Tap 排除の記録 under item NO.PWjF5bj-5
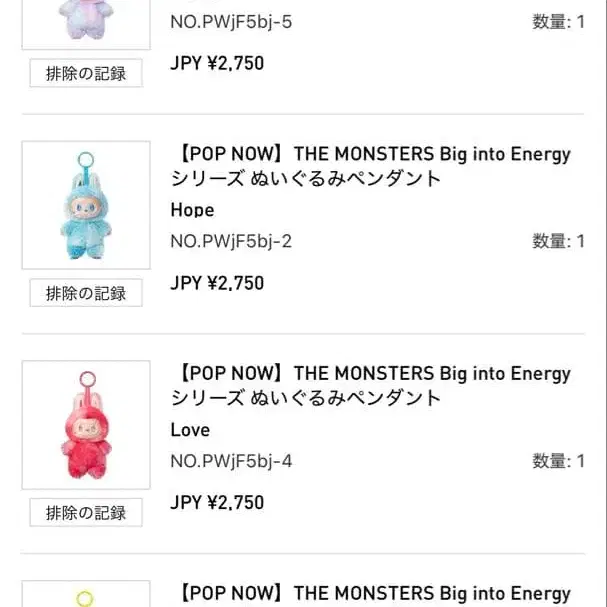 click(86, 73)
